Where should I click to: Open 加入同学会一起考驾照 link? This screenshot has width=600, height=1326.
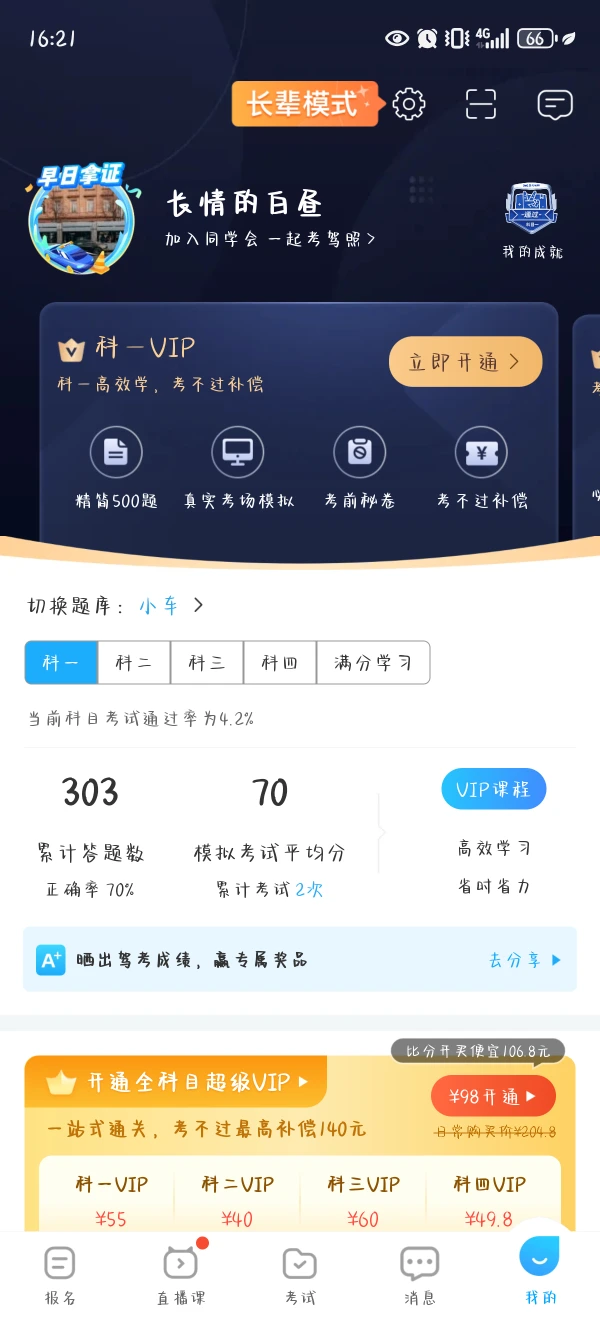pos(271,239)
